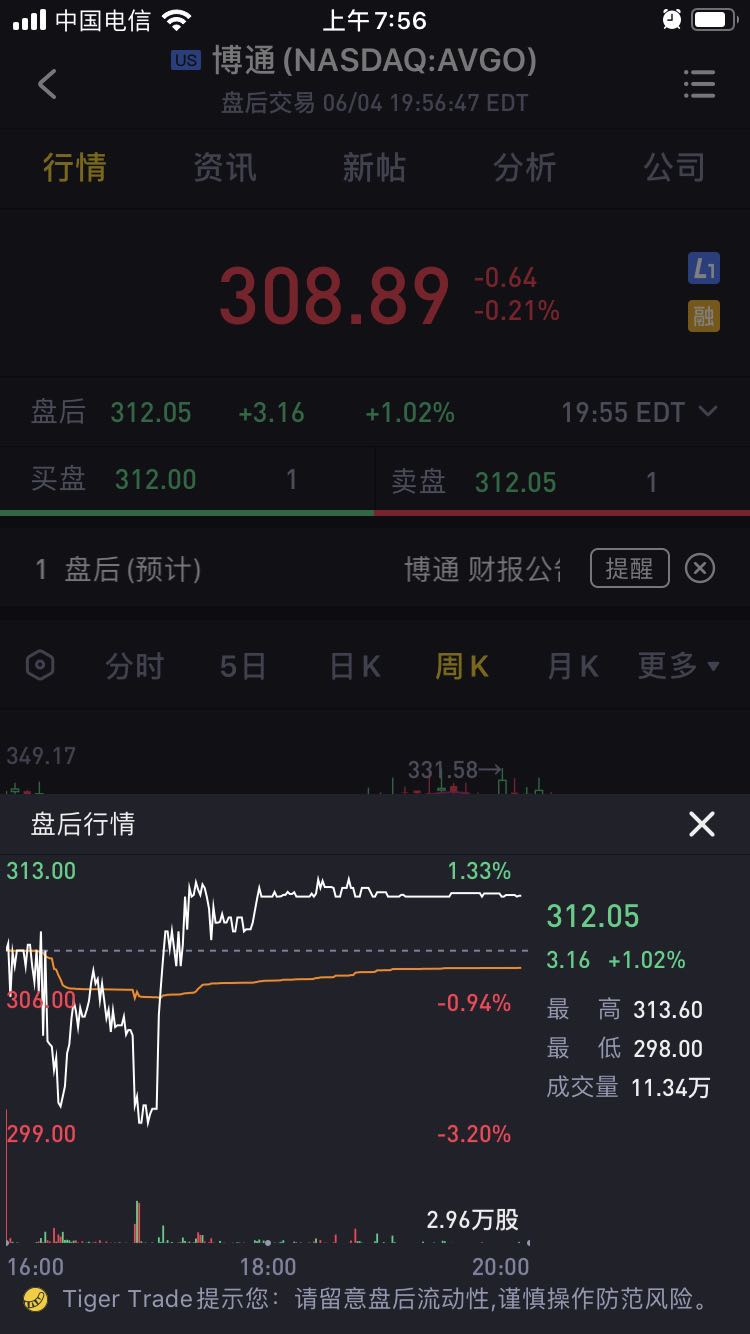Expand the 更多 chart options
Viewport: 750px width, 1334px height.
(678, 666)
